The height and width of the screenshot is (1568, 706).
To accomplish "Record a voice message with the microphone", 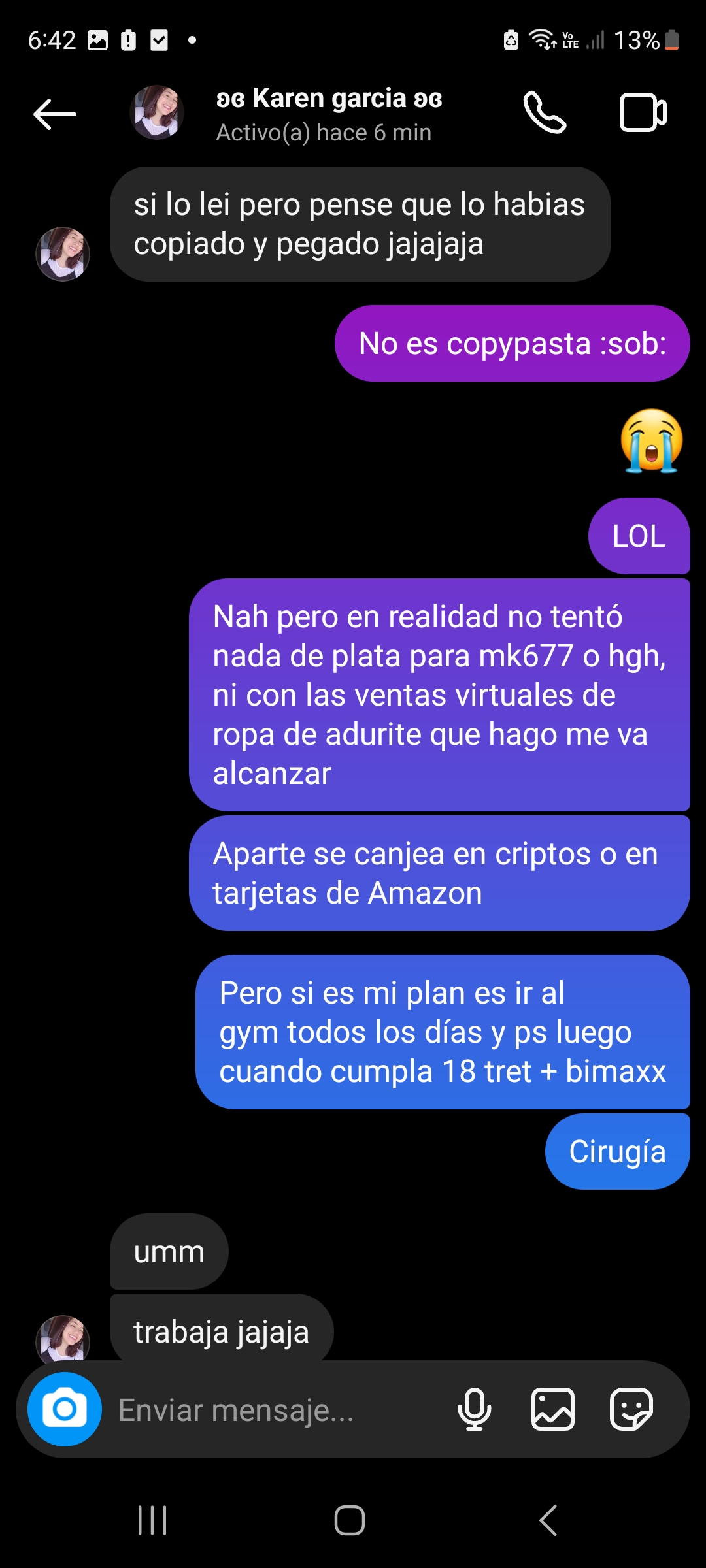I will click(474, 1409).
